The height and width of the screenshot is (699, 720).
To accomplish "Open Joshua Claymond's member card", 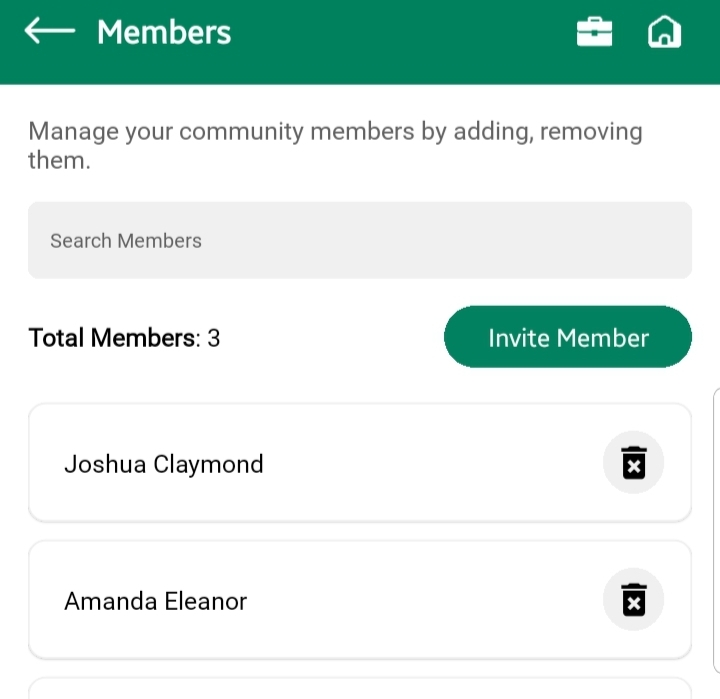I will [x=300, y=463].
